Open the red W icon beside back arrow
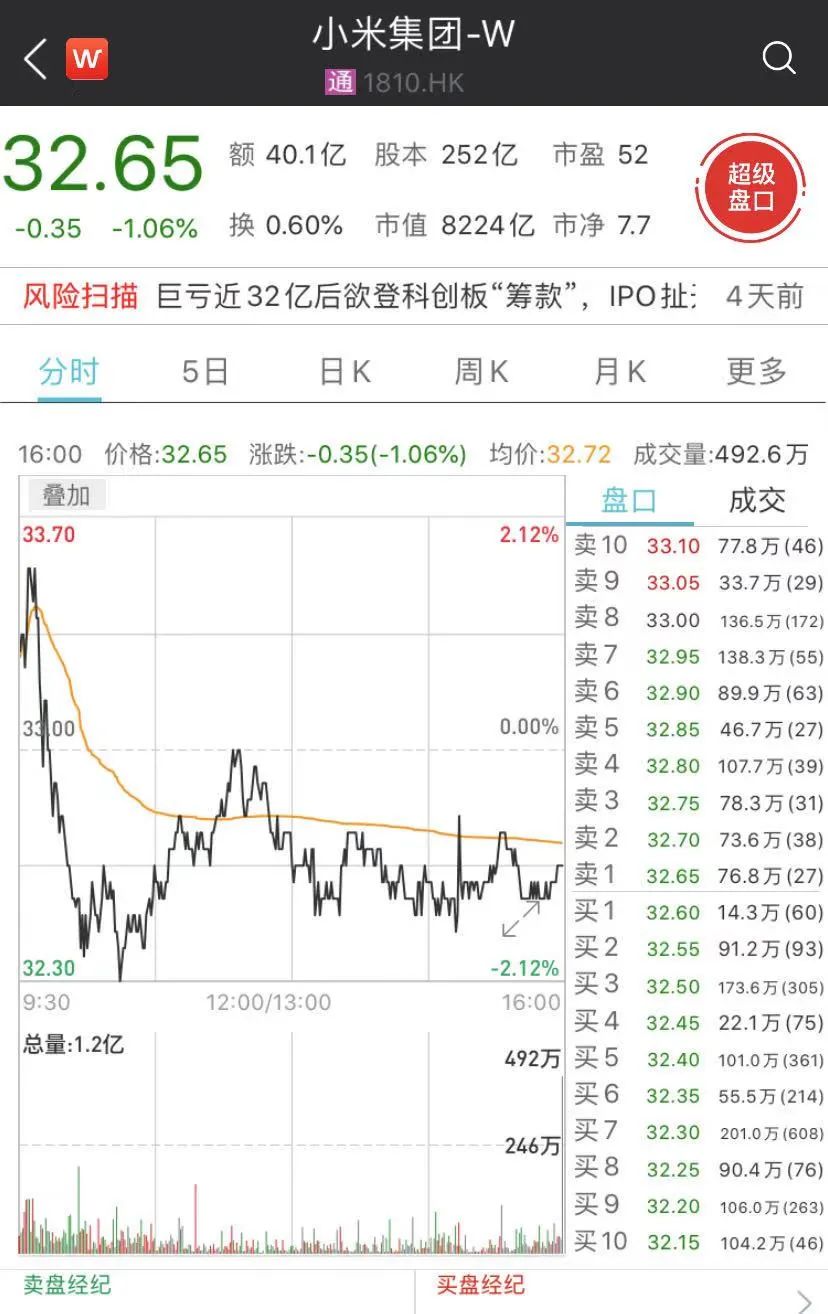Viewport: 828px width, 1314px height. 87,60
